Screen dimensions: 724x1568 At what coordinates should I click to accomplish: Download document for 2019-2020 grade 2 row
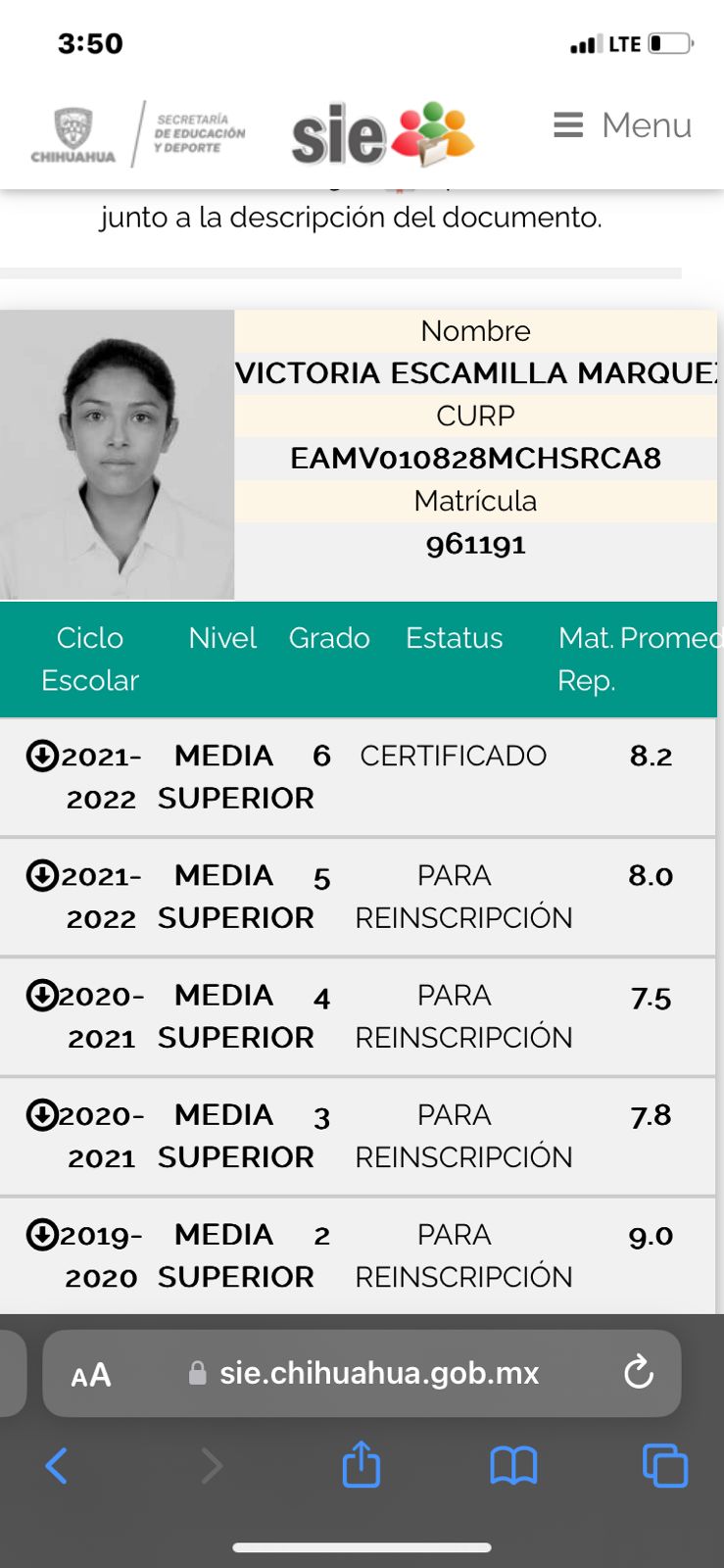42,1235
